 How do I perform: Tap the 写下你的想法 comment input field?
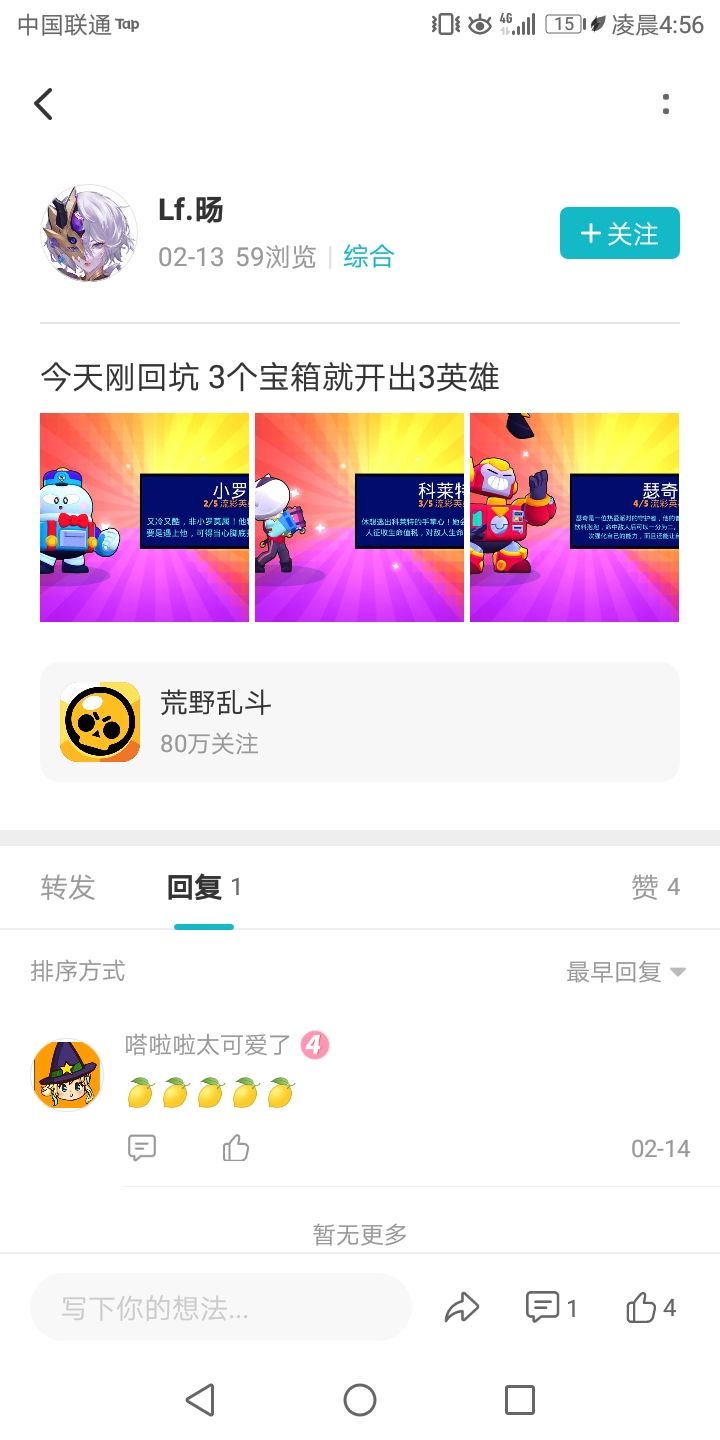(x=220, y=1306)
